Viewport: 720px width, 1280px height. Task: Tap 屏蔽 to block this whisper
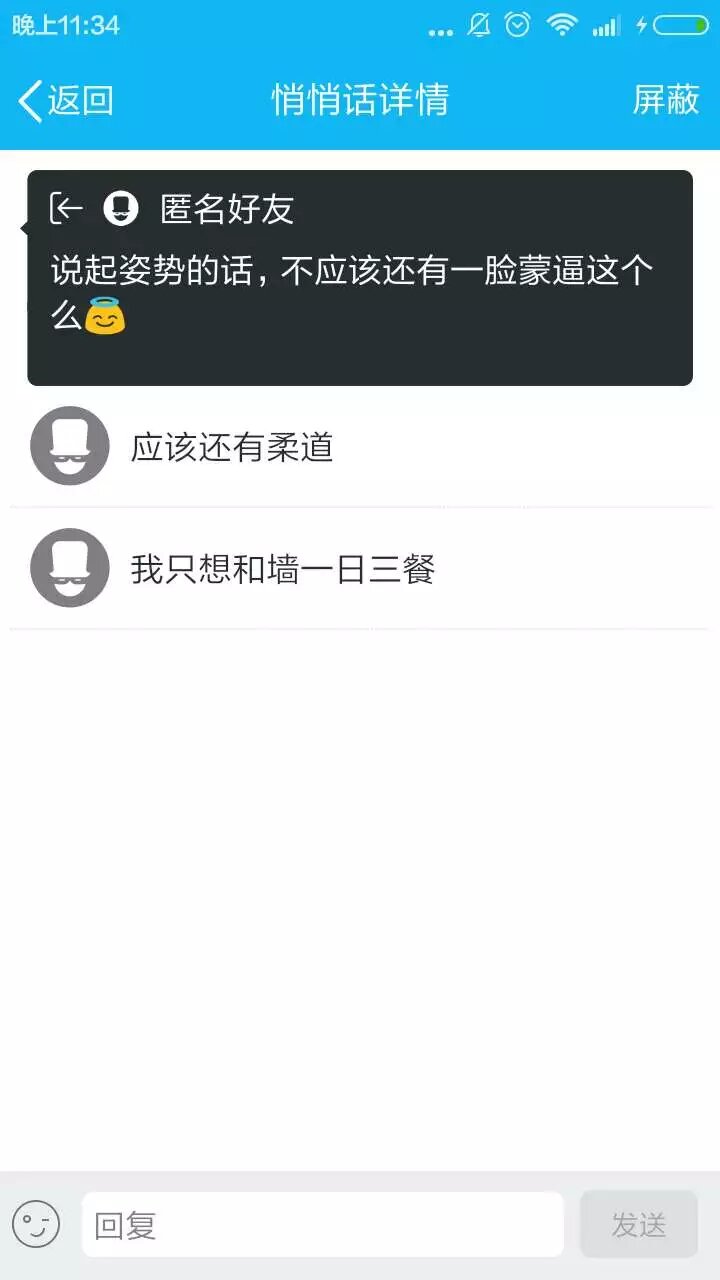pyautogui.click(x=665, y=100)
